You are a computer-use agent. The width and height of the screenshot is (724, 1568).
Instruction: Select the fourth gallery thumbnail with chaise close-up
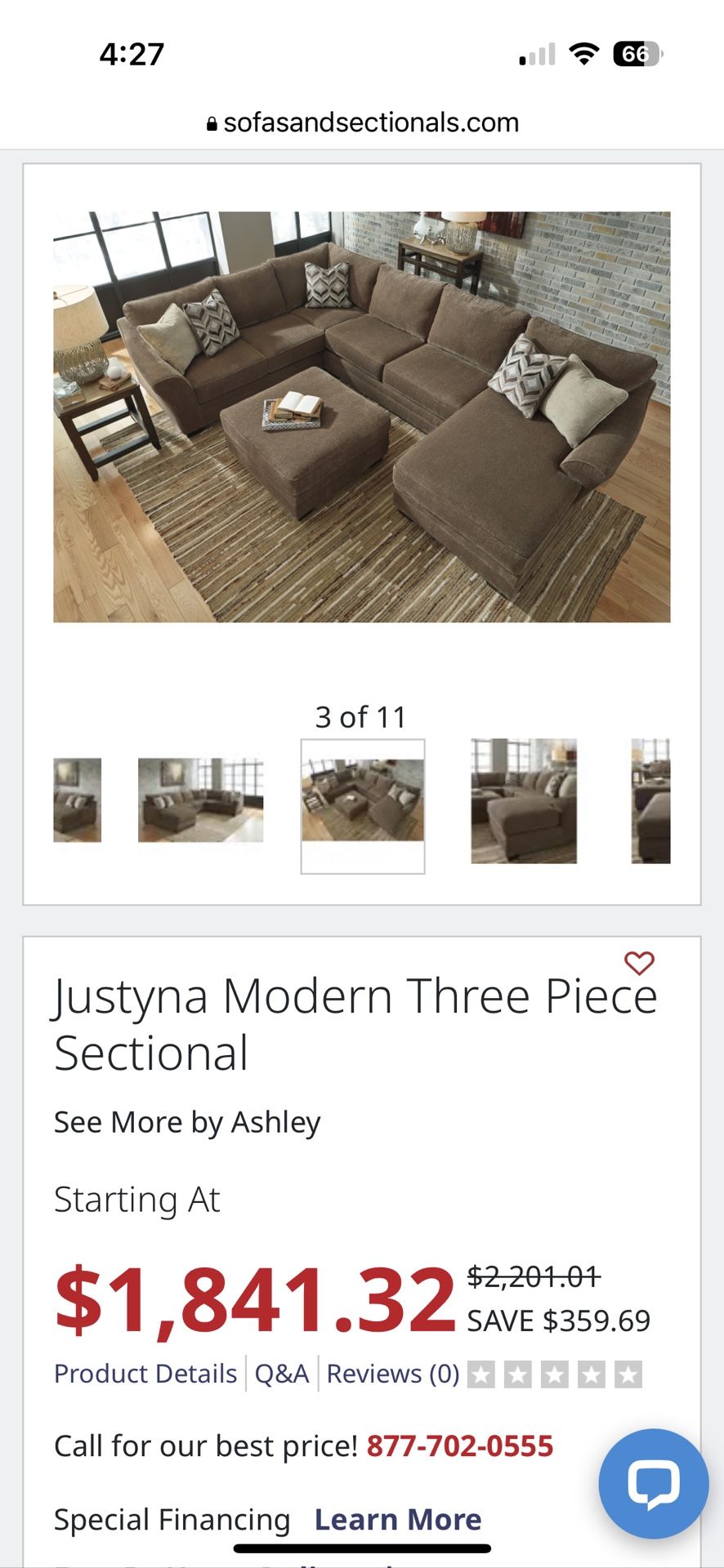pyautogui.click(x=524, y=801)
